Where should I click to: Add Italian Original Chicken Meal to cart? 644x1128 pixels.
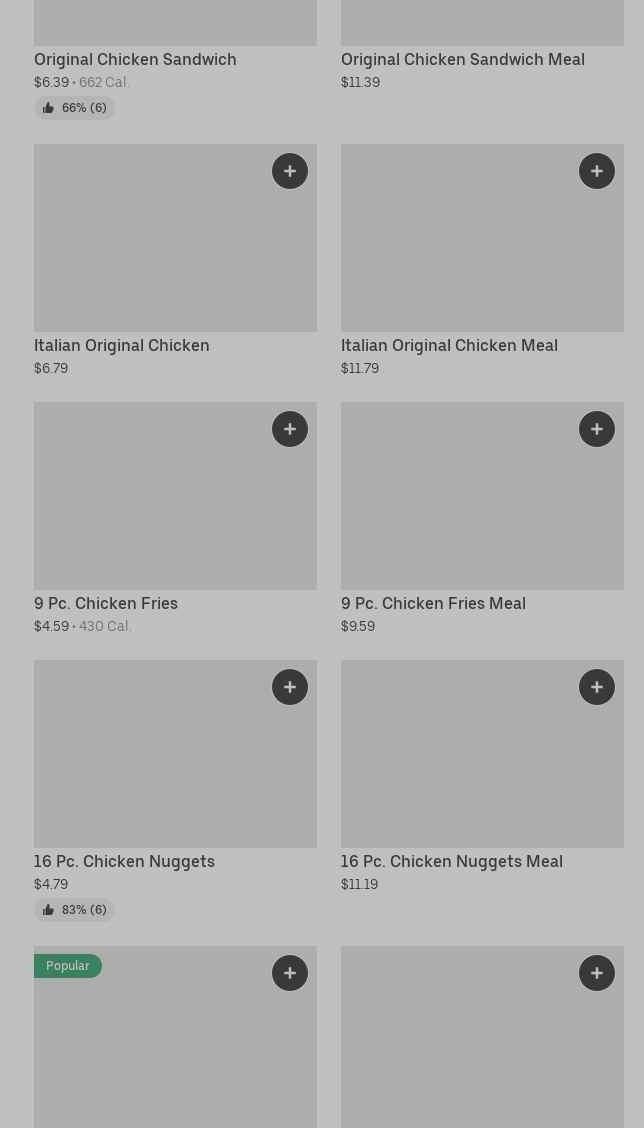[597, 171]
